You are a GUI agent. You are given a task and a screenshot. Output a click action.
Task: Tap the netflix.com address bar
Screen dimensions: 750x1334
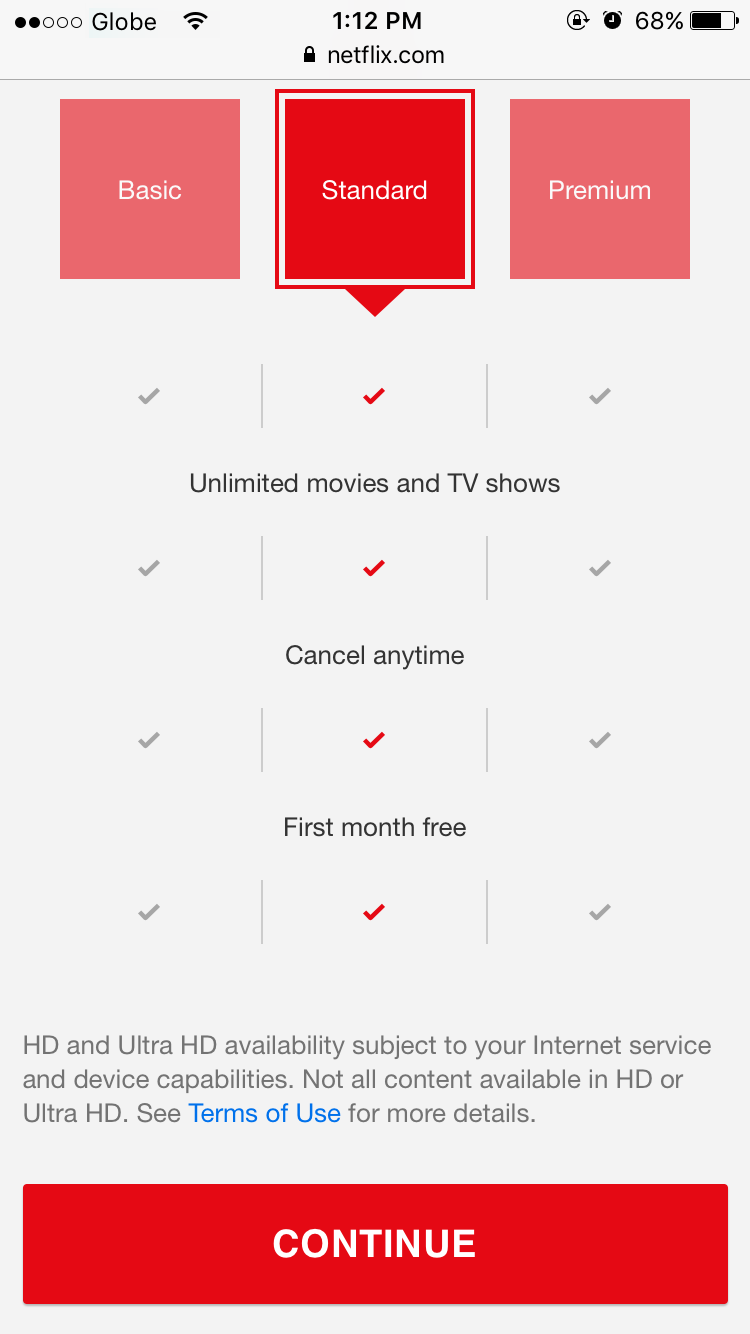coord(375,55)
